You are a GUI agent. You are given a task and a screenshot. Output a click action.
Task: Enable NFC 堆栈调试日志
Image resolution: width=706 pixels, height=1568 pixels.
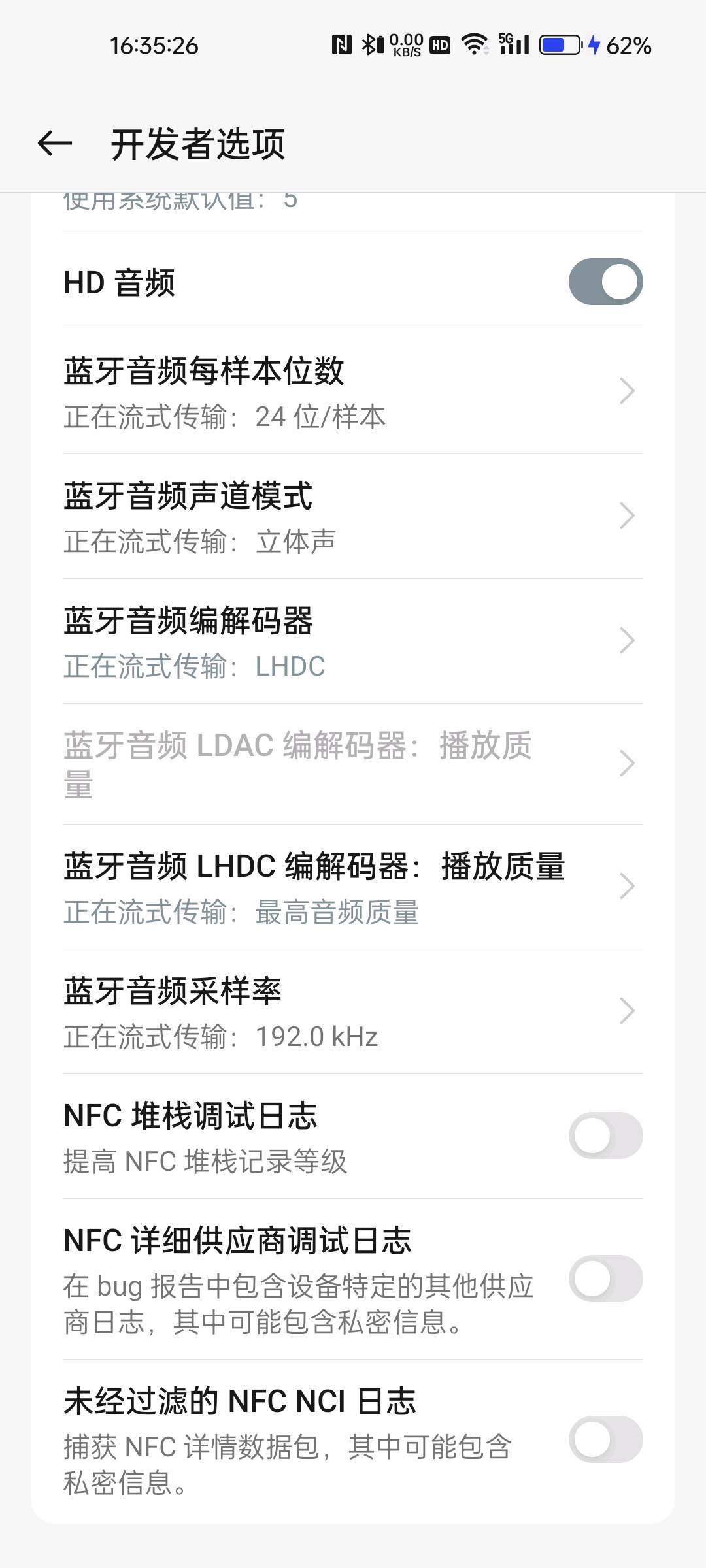[x=605, y=1135]
